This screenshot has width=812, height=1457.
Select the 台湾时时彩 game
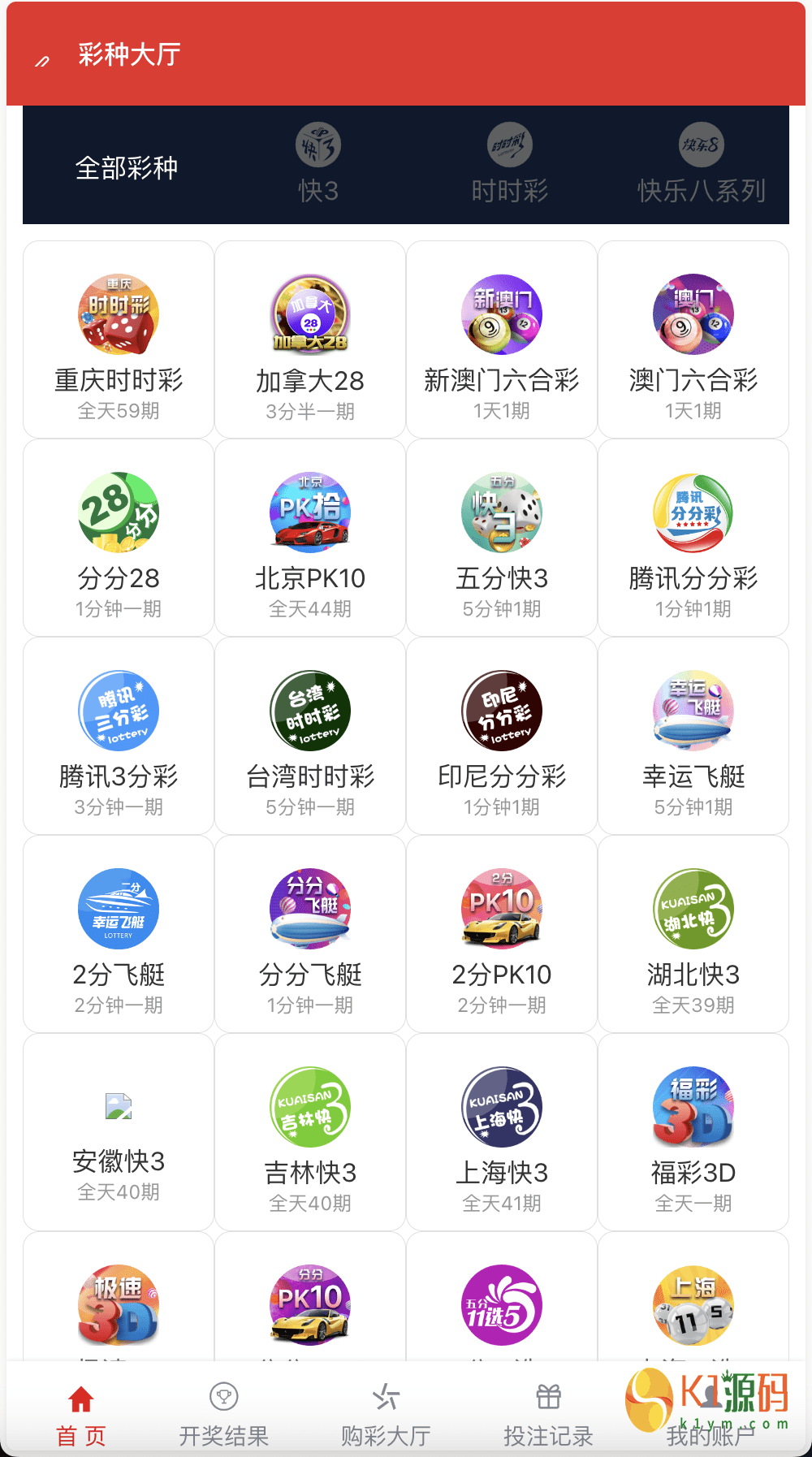coord(310,736)
